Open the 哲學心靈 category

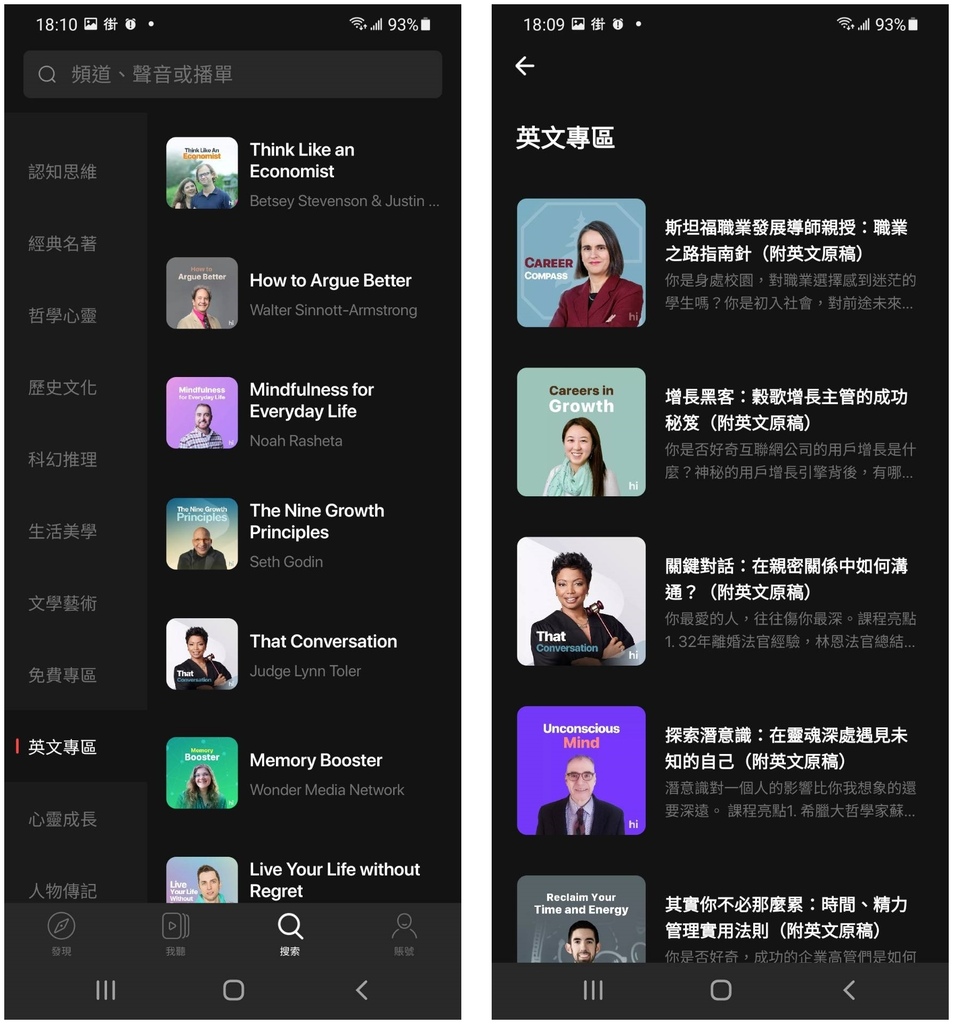point(63,316)
